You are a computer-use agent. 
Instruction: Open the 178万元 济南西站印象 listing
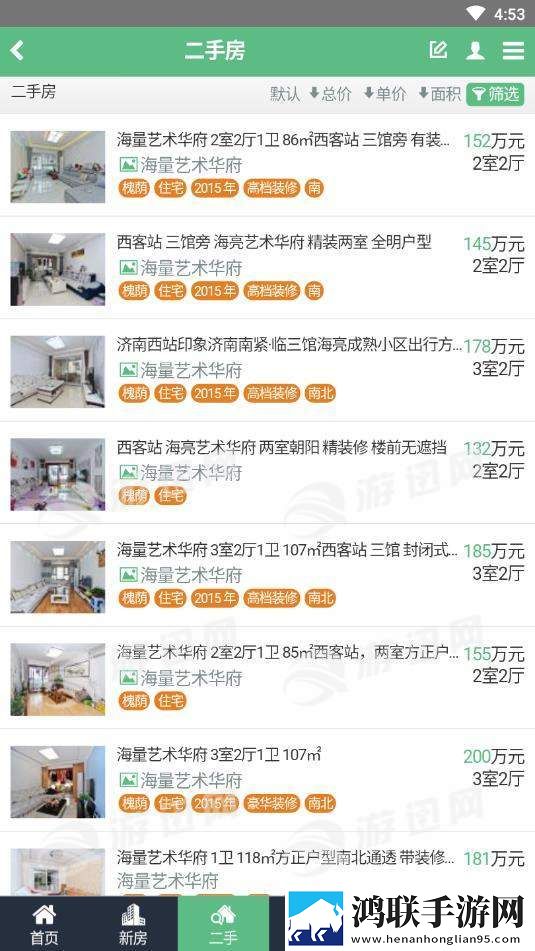(x=268, y=370)
